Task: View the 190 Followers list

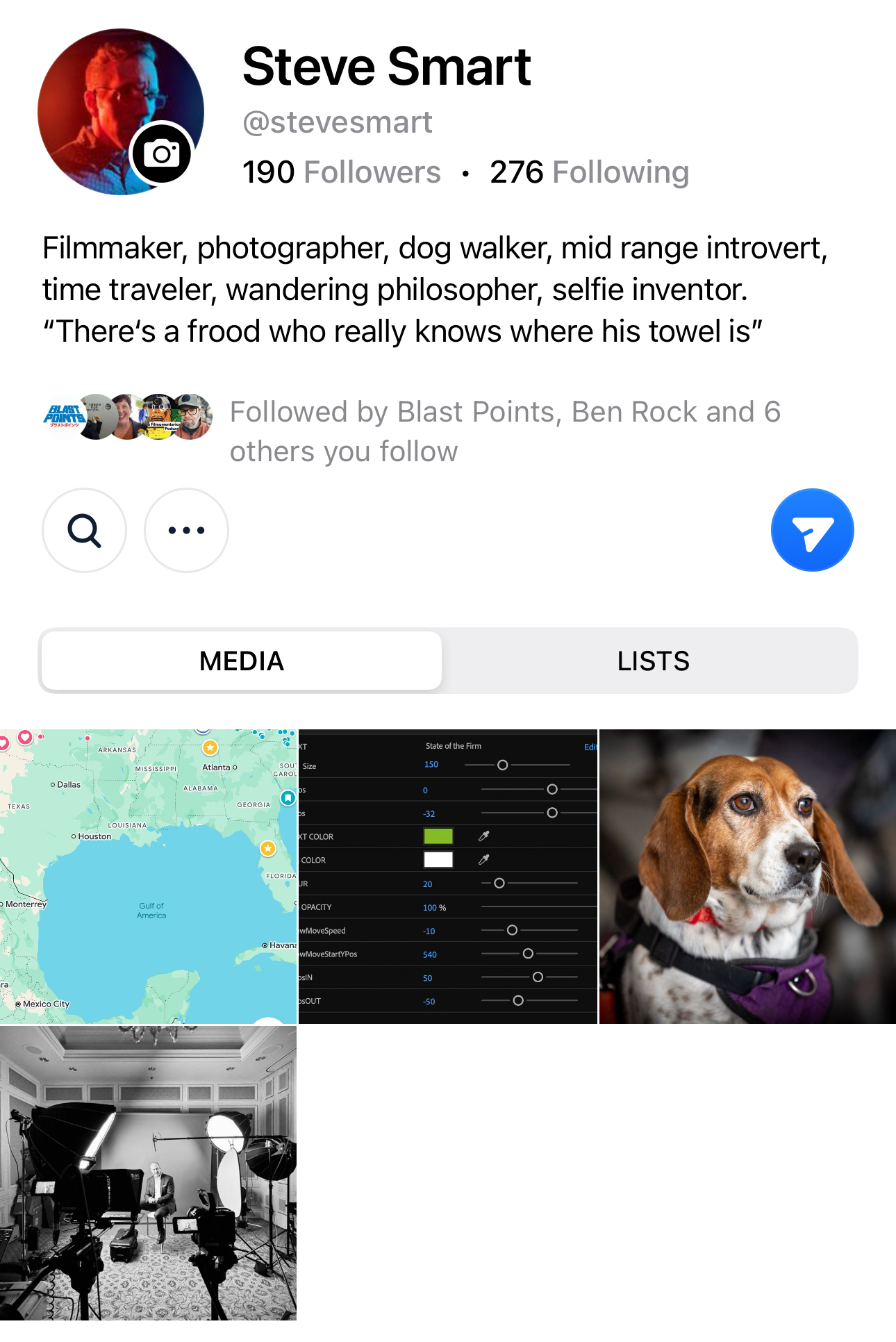Action: coord(341,172)
